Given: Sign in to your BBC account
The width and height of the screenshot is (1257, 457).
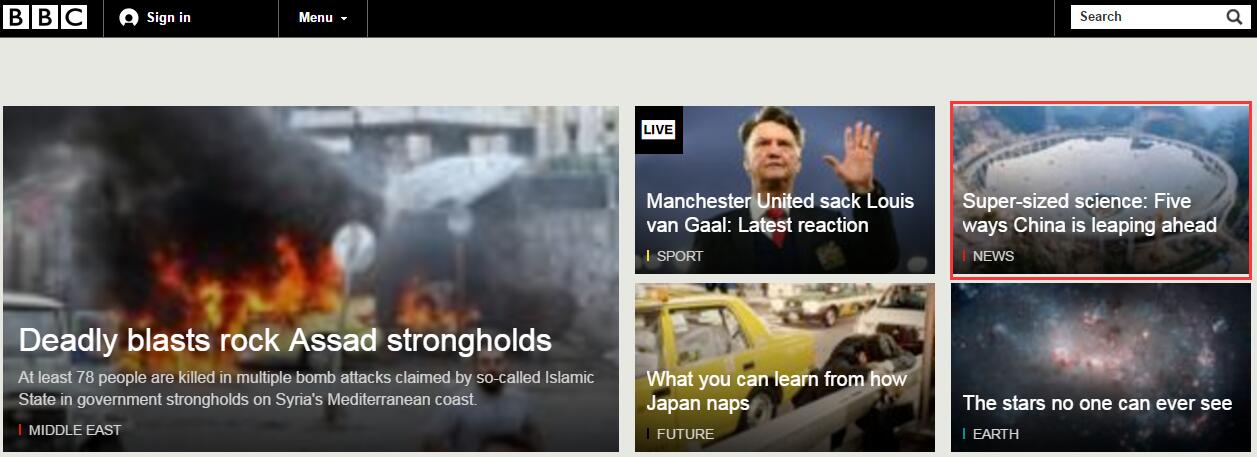Looking at the screenshot, I should click(155, 18).
